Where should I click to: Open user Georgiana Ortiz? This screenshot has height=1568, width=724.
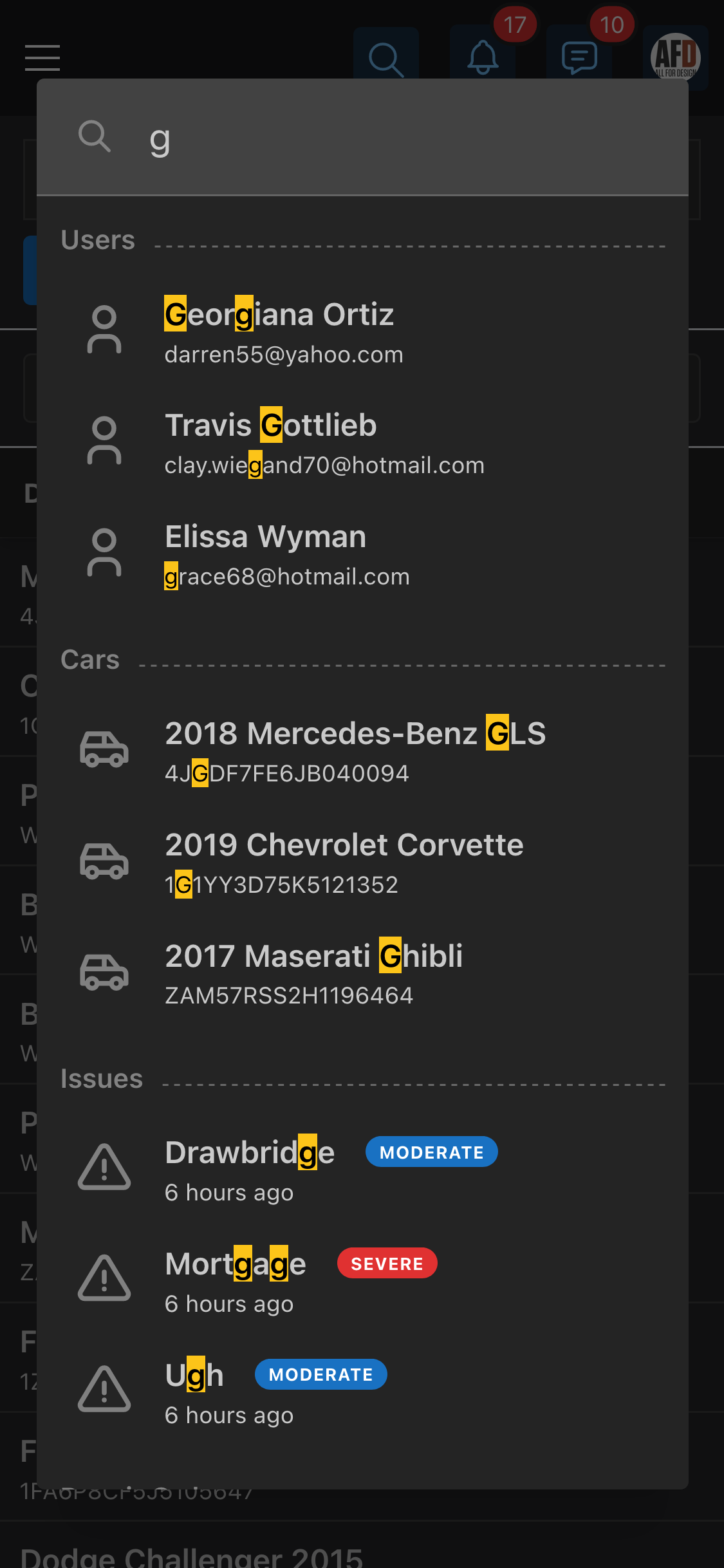[x=362, y=330]
